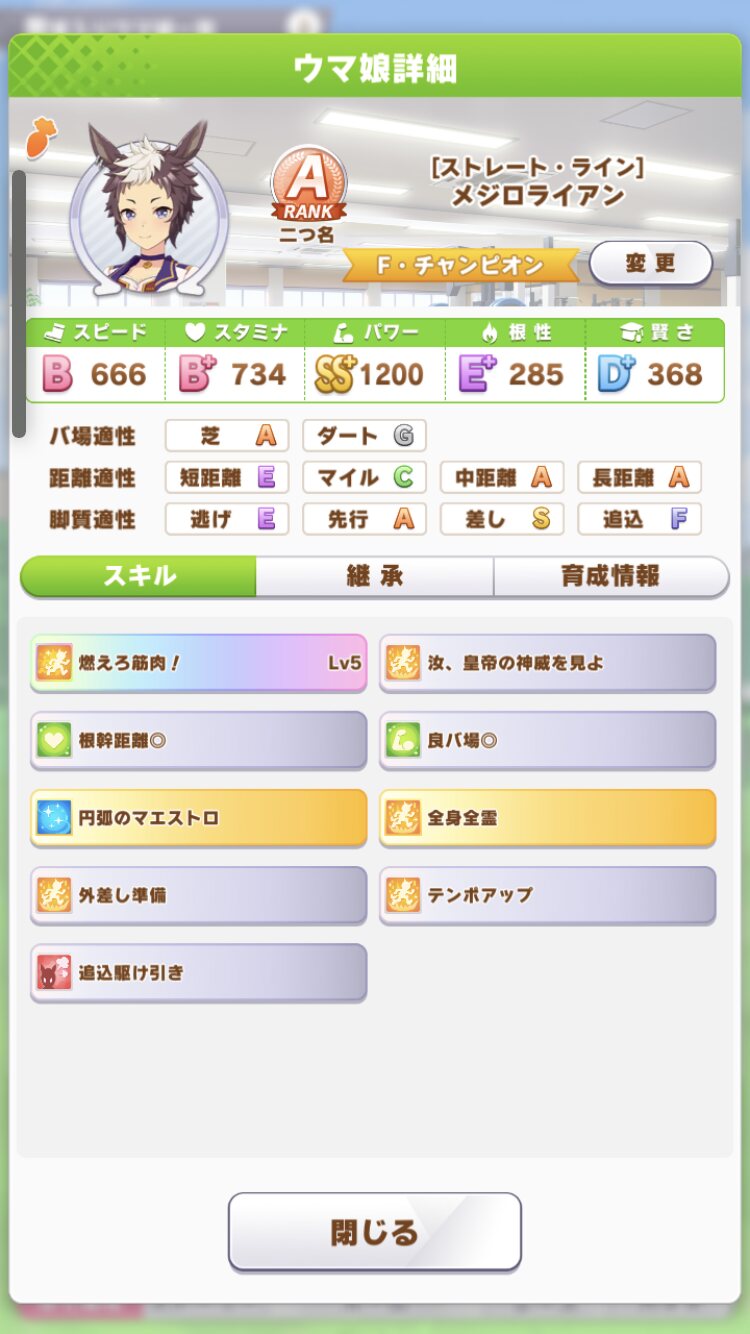The height and width of the screenshot is (1334, 750).
Task: View the 全身全霊 skill info
Action: click(x=547, y=817)
